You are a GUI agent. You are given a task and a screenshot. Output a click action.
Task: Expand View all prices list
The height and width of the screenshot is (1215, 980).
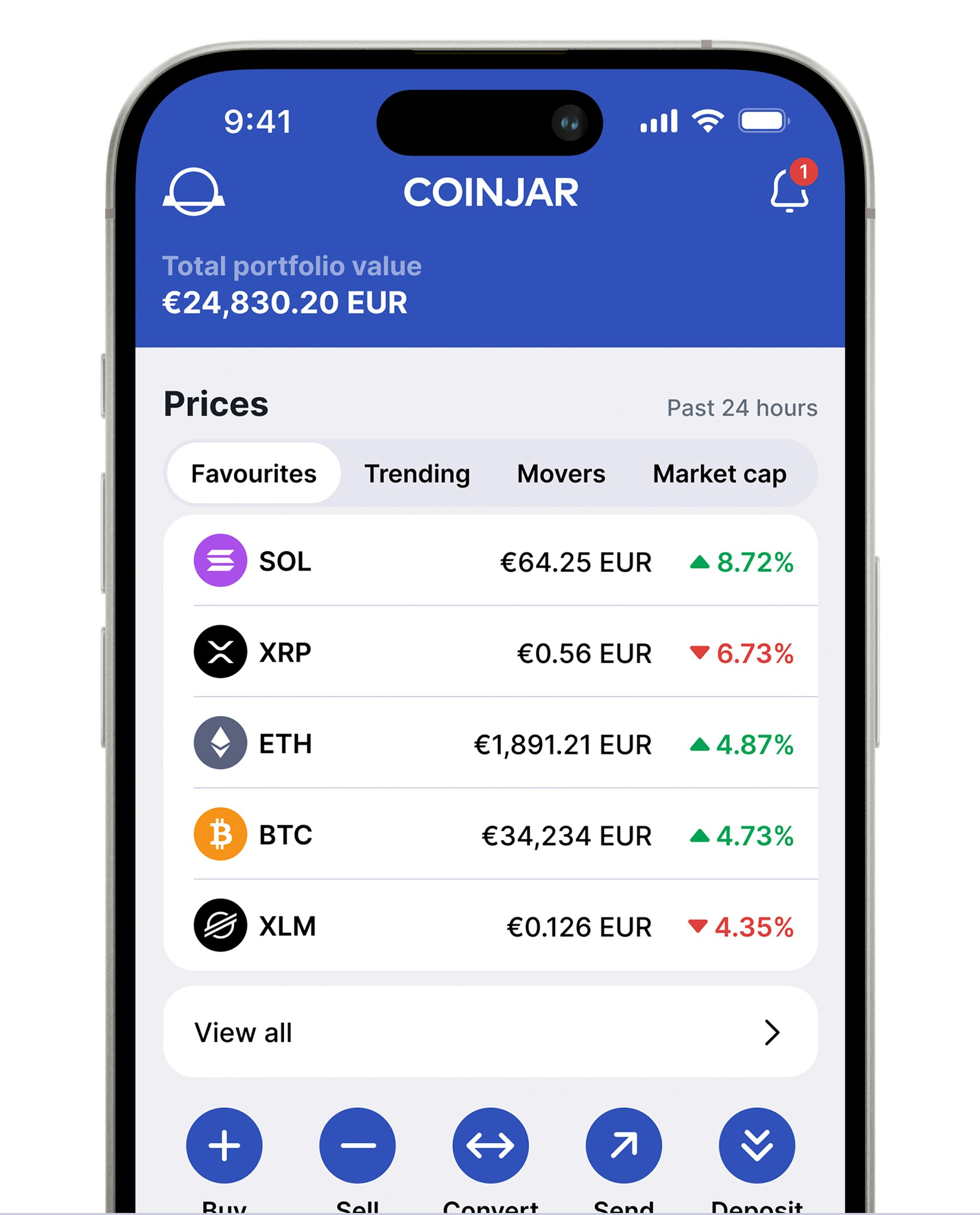(x=243, y=1032)
